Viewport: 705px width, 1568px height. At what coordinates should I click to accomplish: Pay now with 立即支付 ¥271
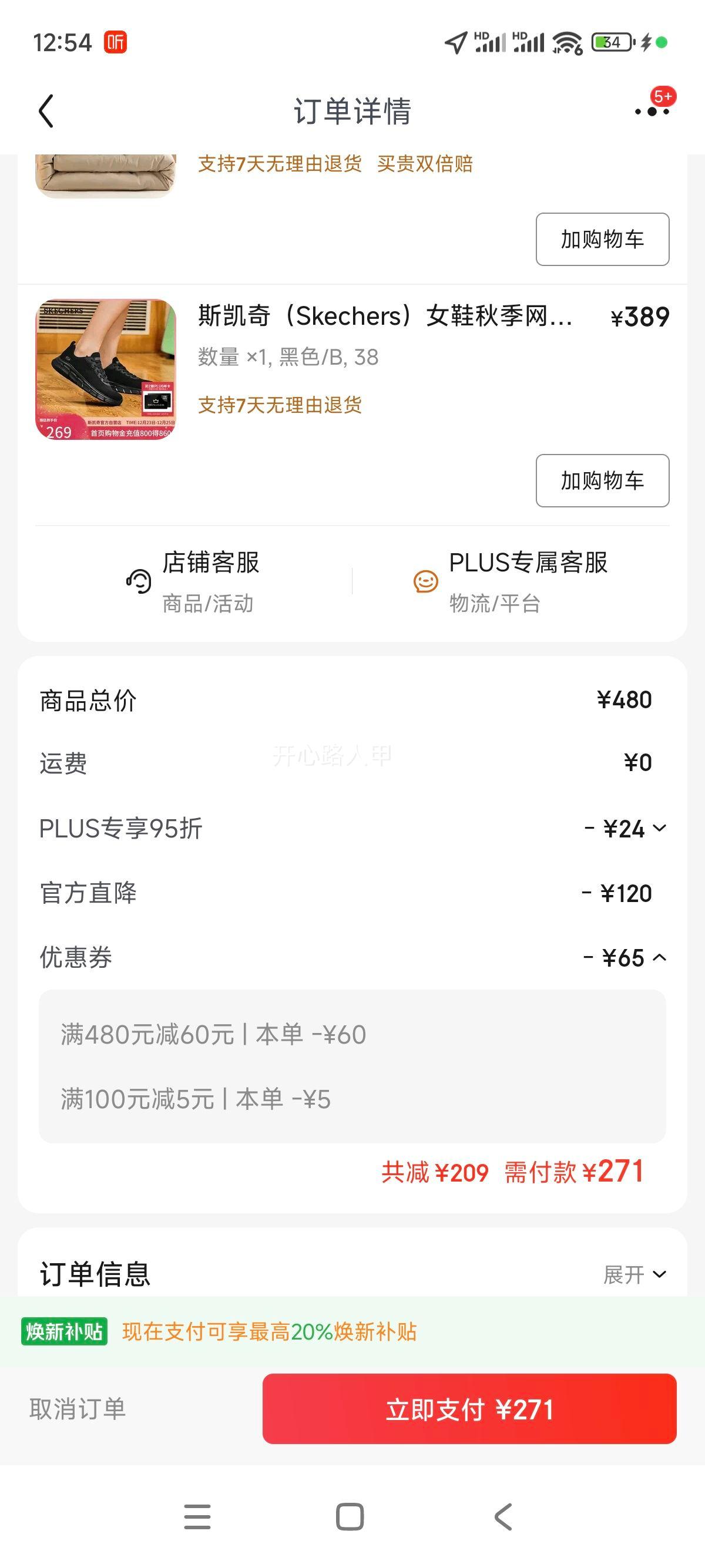[x=469, y=1408]
